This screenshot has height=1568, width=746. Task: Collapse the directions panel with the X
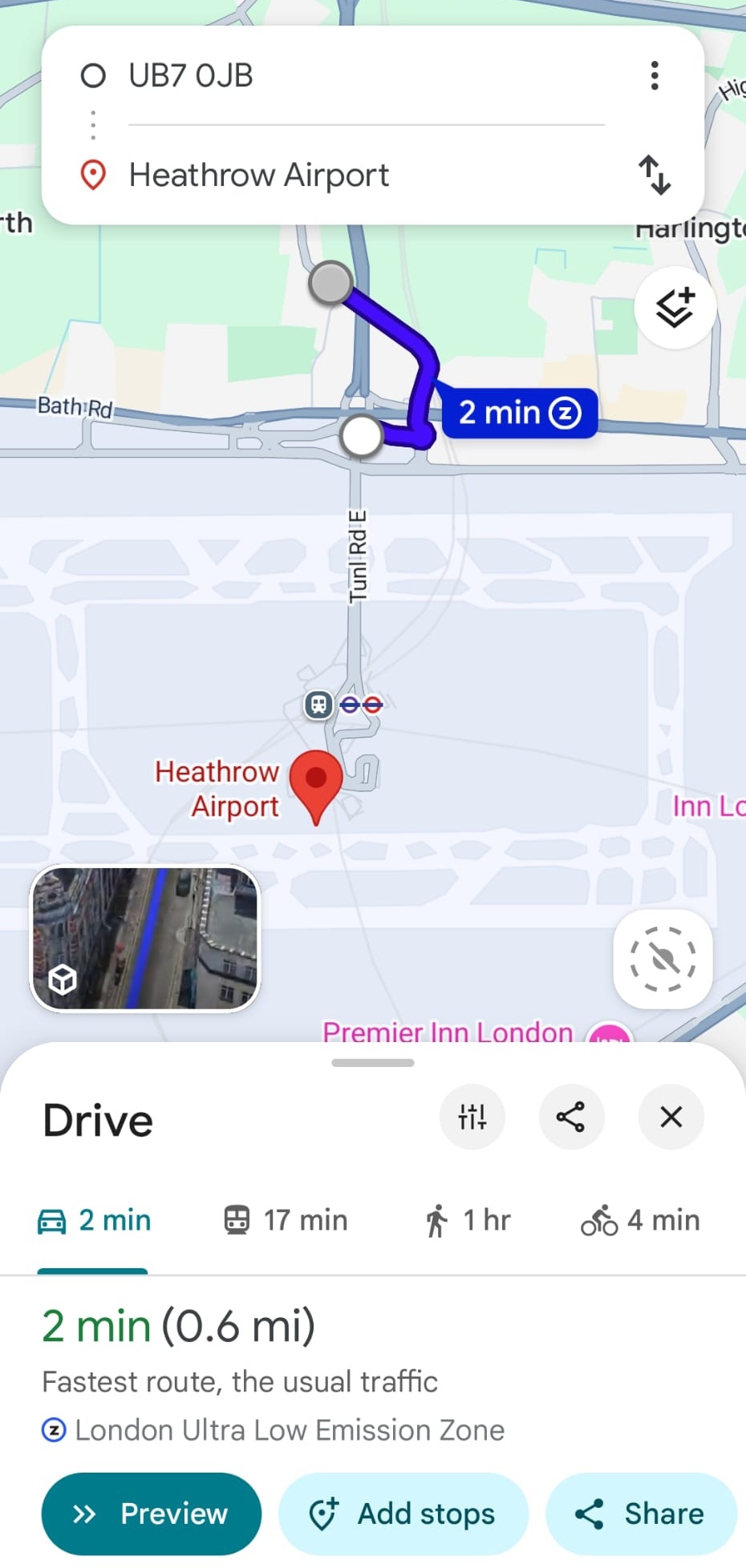(x=671, y=1117)
